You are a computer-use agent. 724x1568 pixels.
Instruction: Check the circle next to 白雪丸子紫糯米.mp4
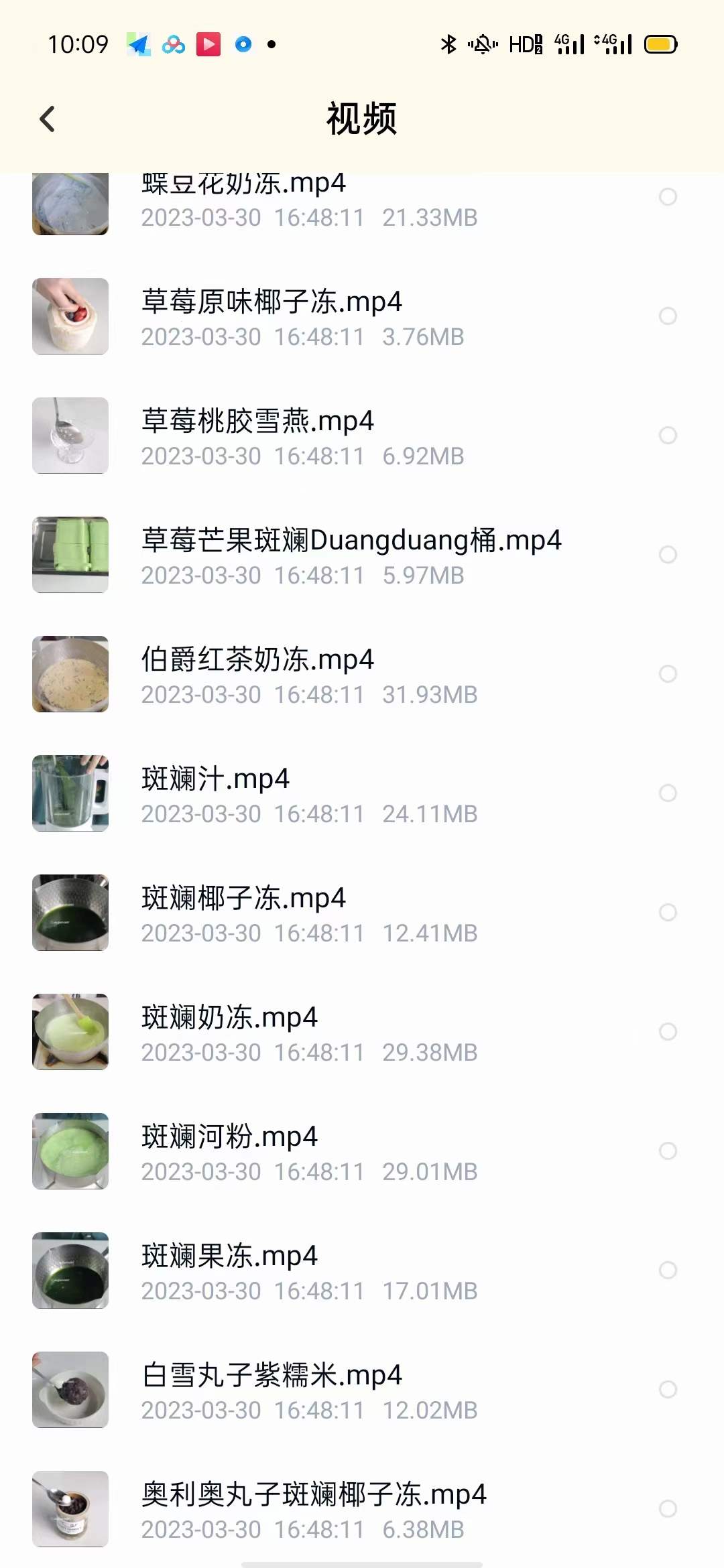pyautogui.click(x=668, y=1388)
